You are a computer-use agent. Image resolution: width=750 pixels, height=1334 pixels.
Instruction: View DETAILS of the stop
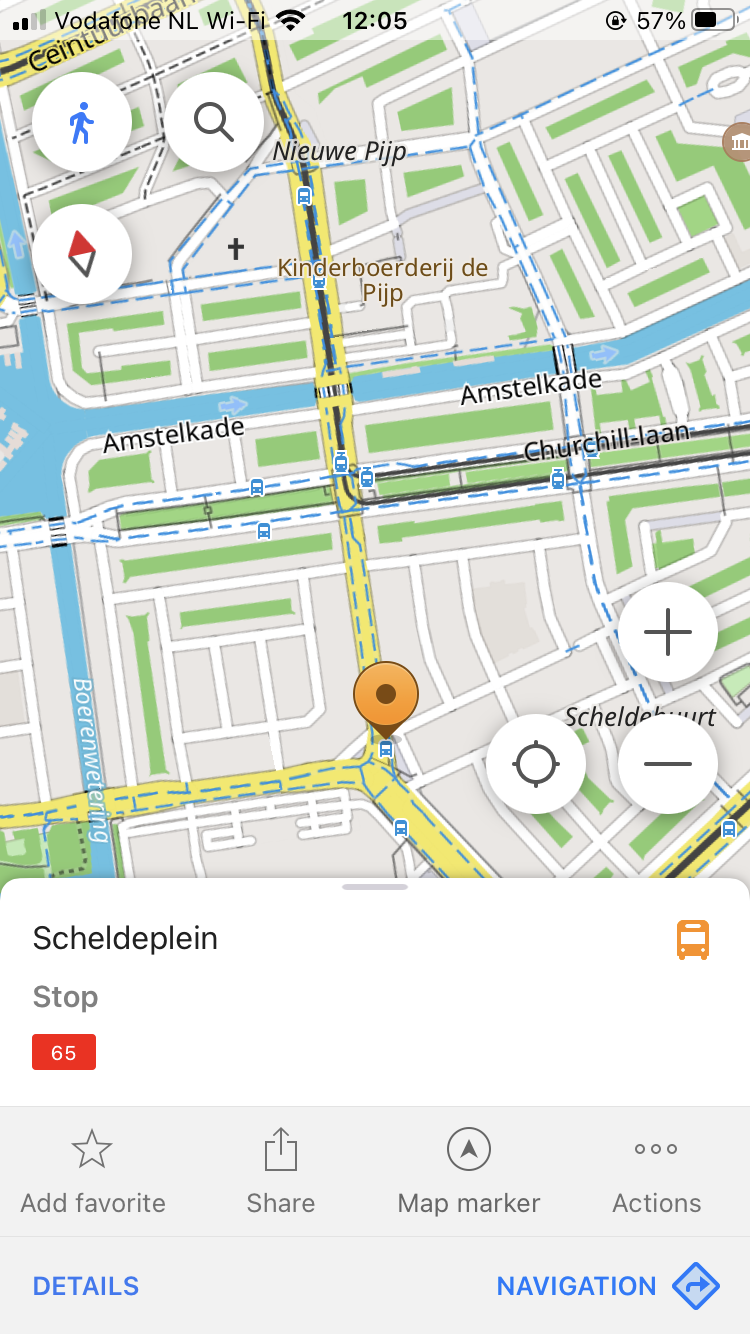tap(86, 1286)
